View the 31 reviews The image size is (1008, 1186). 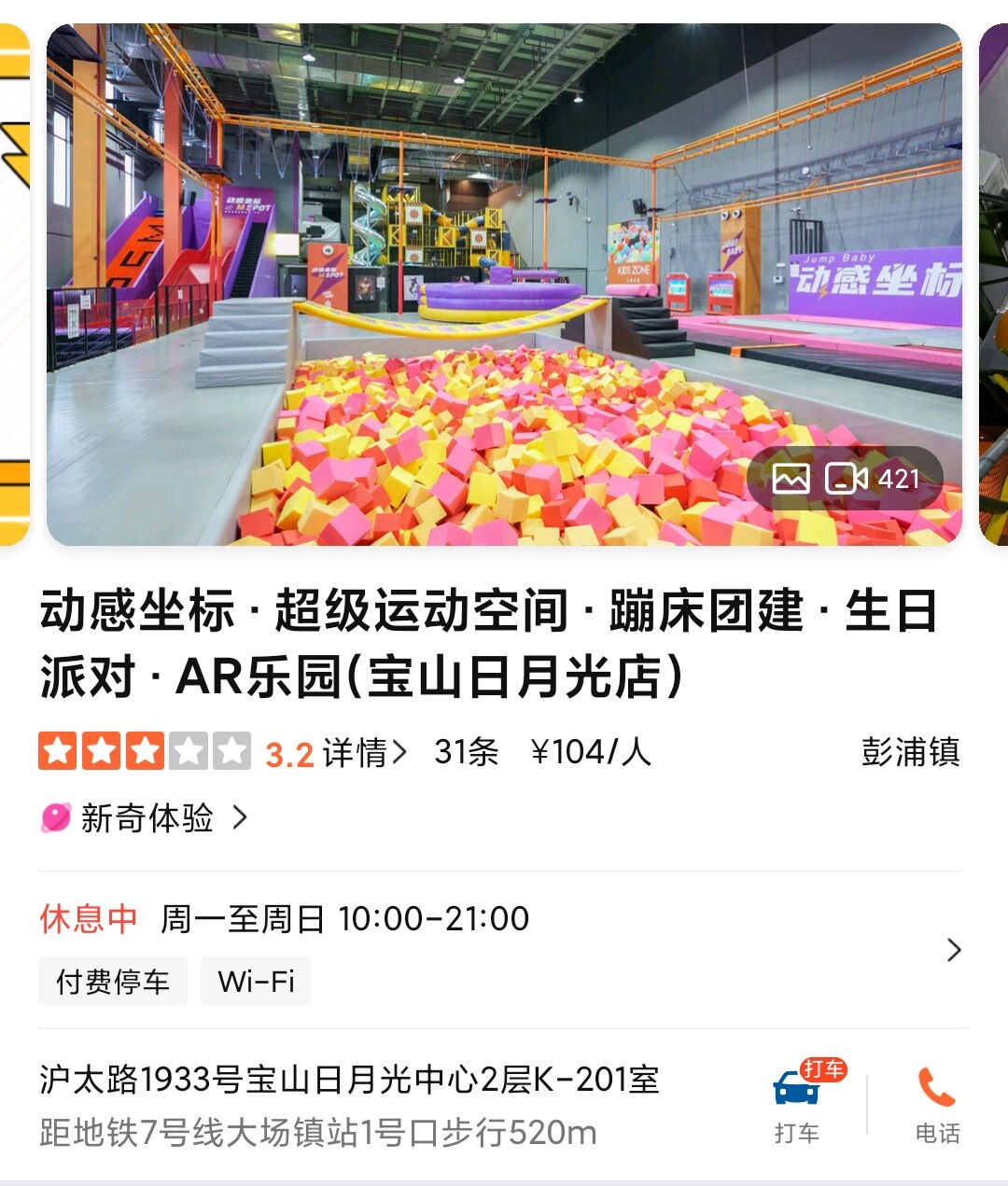pyautogui.click(x=467, y=752)
